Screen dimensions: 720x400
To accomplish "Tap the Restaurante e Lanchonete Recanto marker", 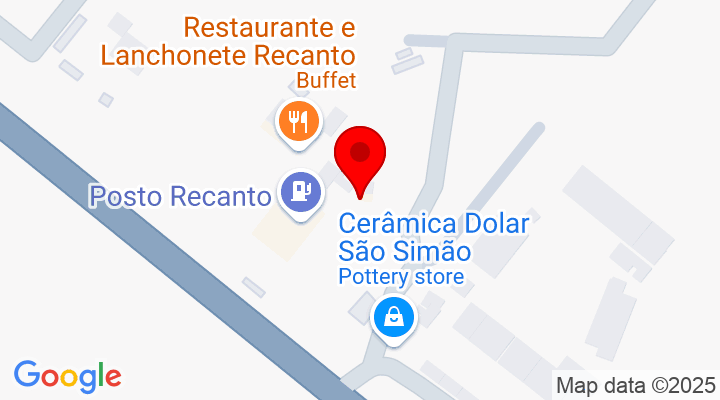I will click(x=298, y=122).
